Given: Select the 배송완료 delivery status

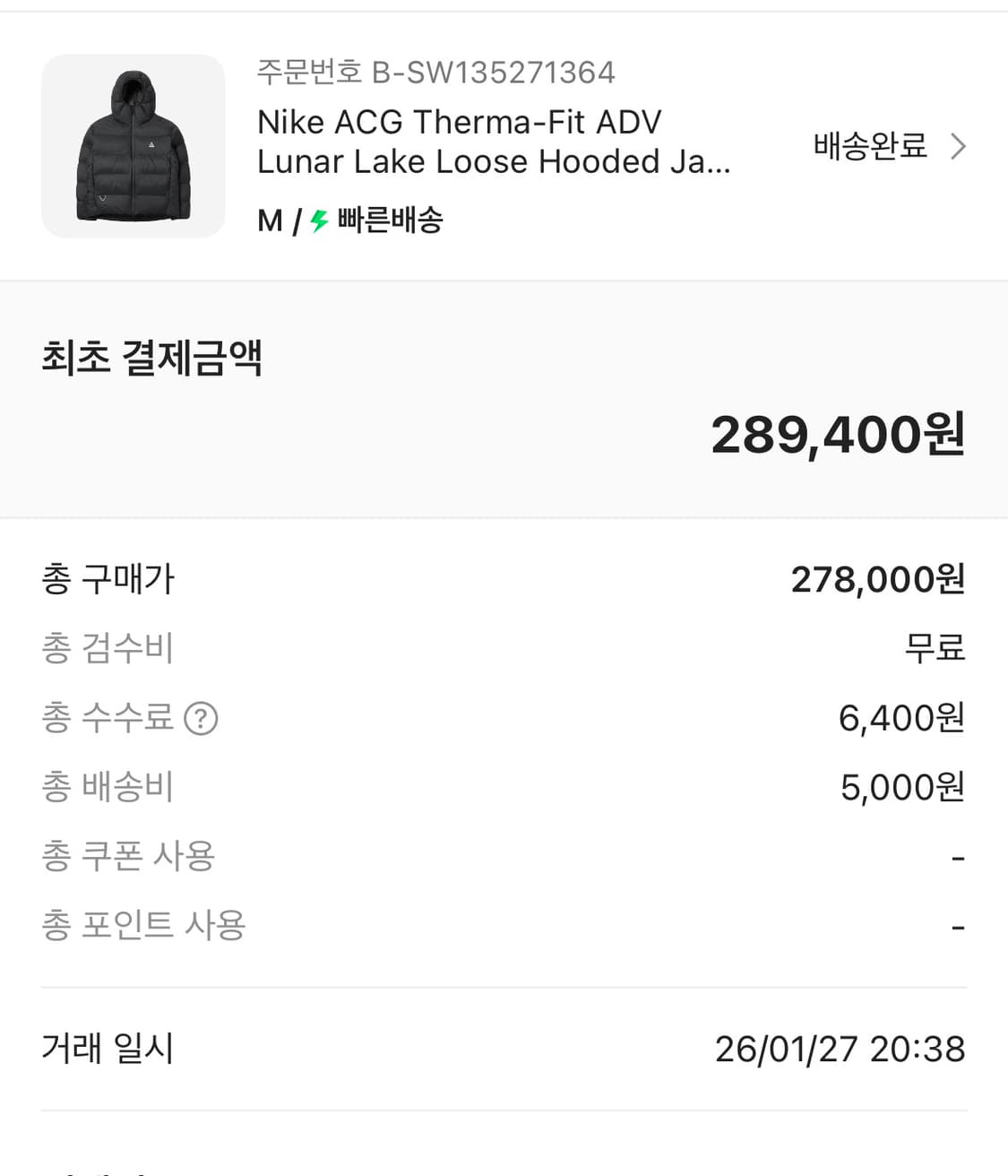Looking at the screenshot, I should click(x=870, y=146).
